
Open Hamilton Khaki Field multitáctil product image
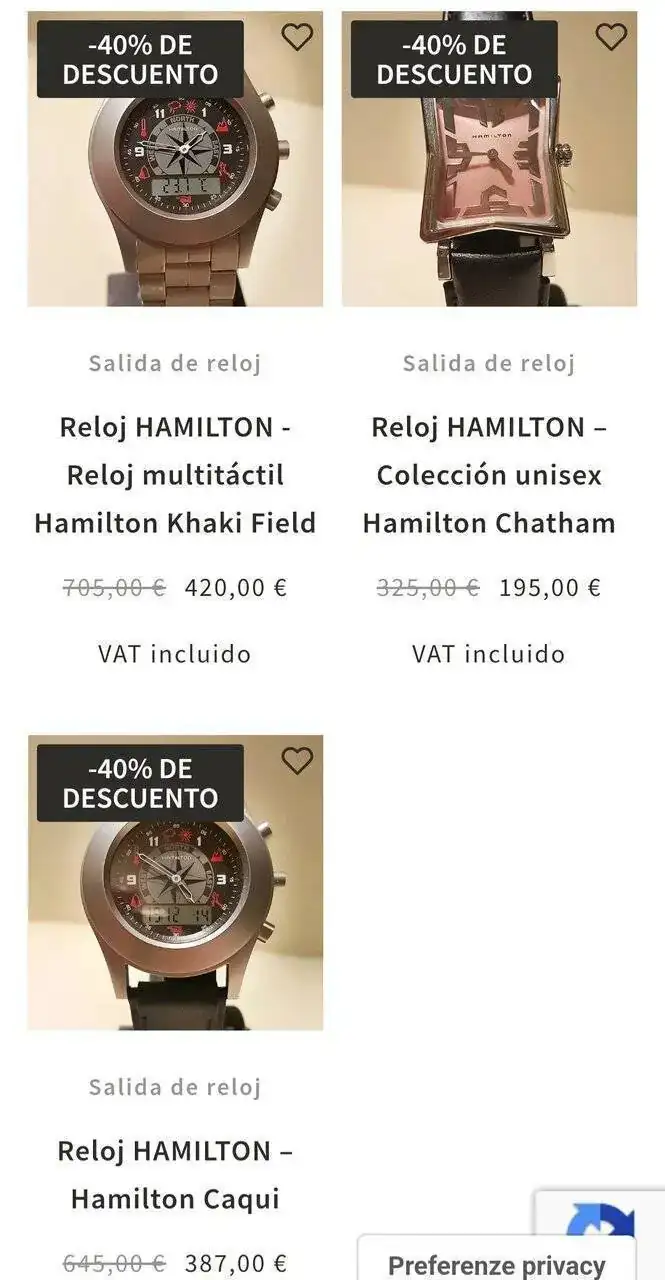175,190
